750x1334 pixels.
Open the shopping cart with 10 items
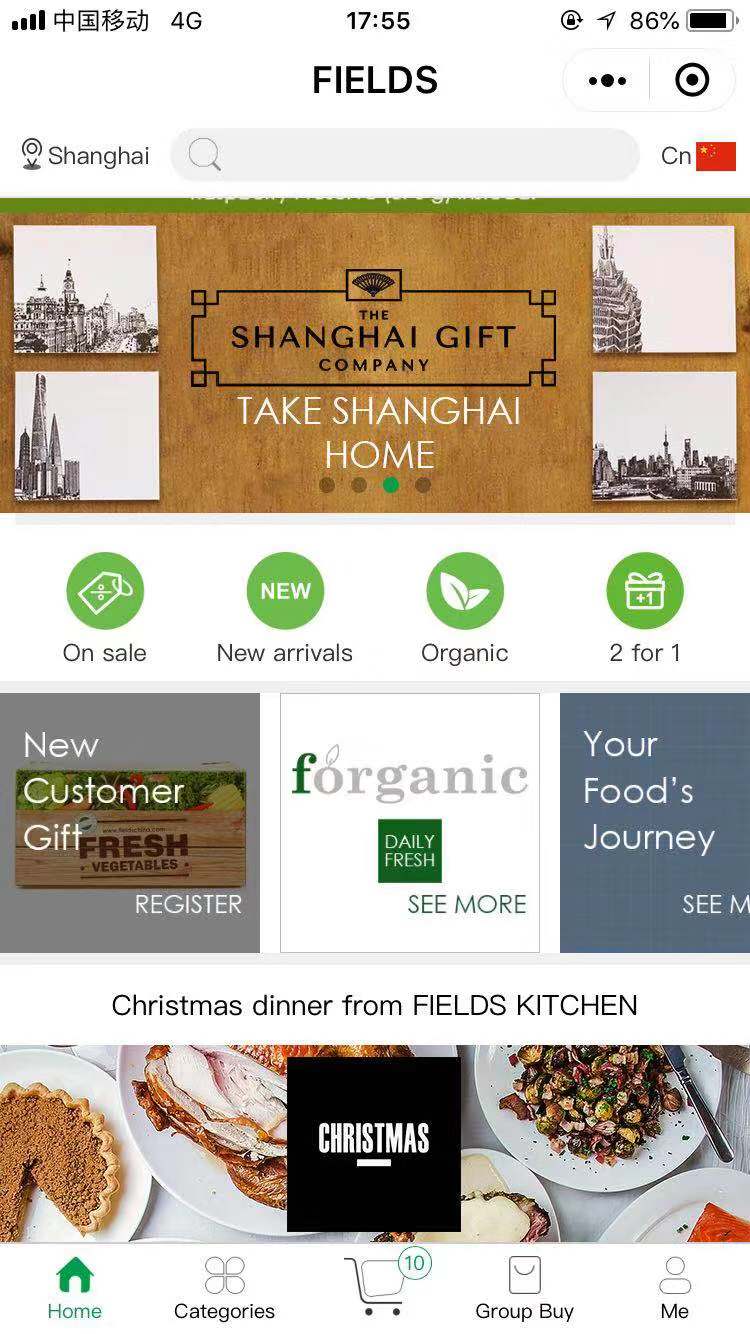tap(380, 1285)
